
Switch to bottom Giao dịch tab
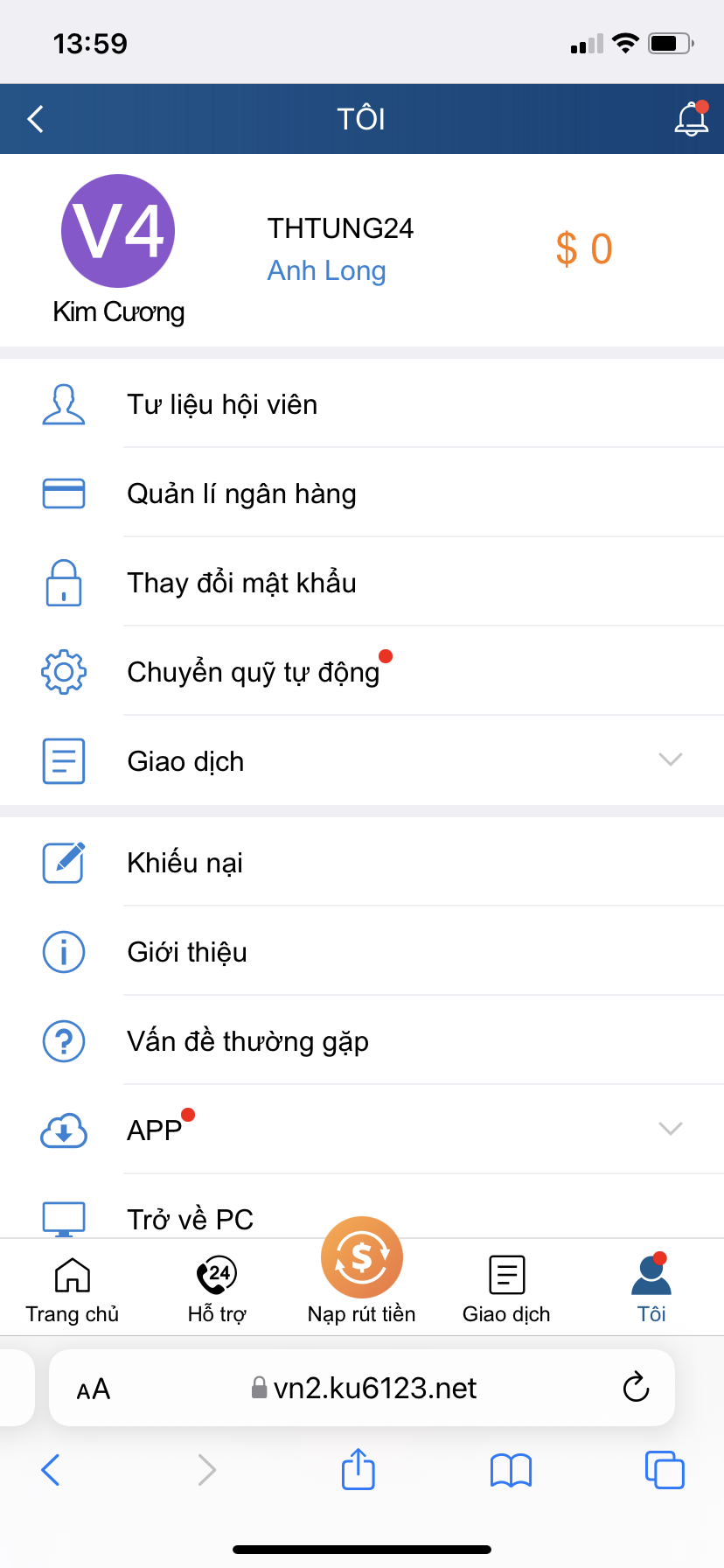[506, 1290]
